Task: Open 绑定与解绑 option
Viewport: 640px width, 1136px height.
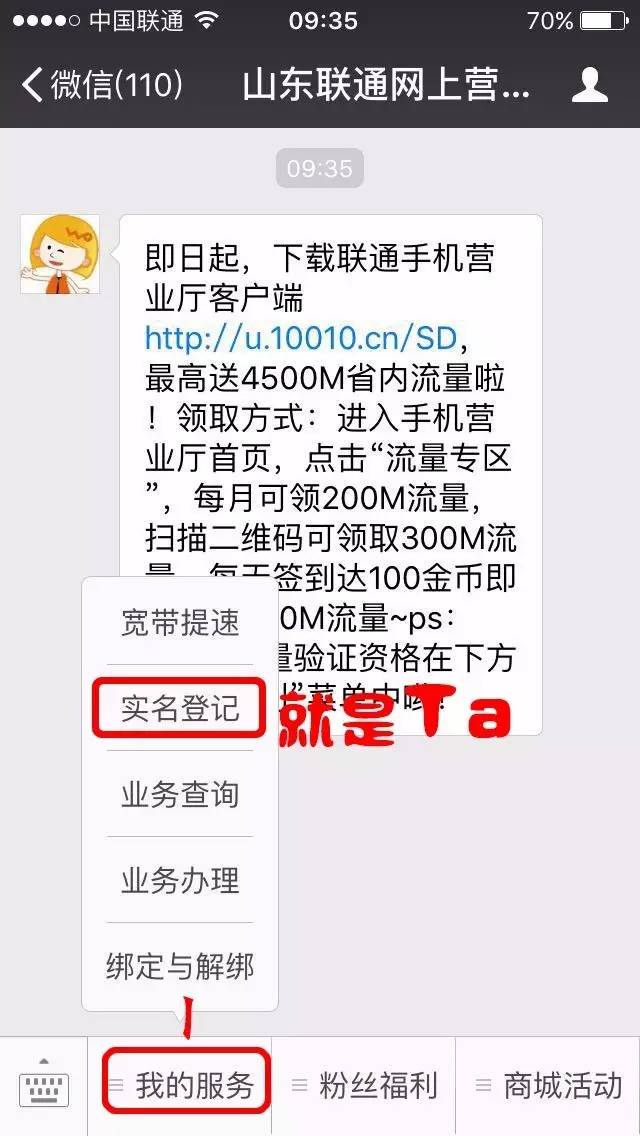Action: (180, 966)
